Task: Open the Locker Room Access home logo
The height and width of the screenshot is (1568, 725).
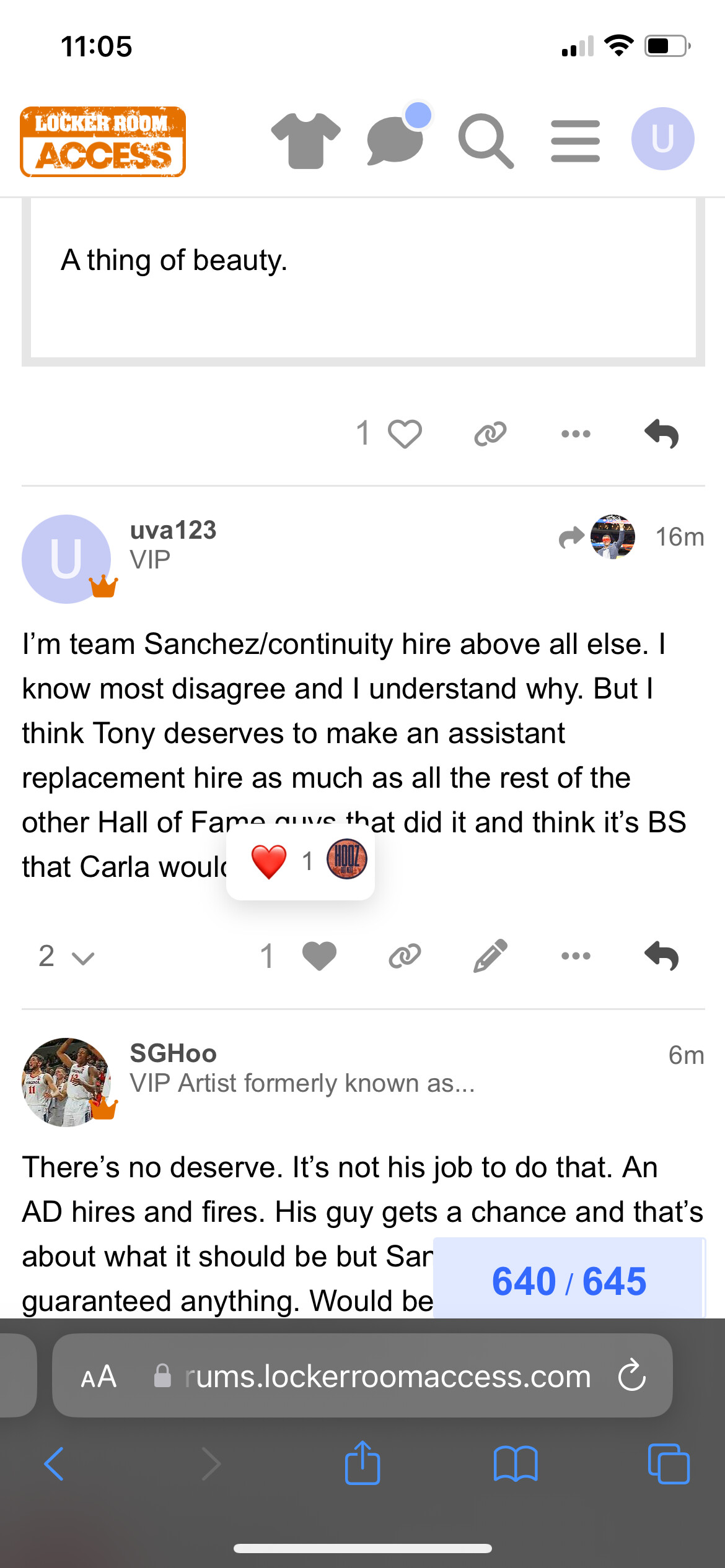Action: click(103, 142)
